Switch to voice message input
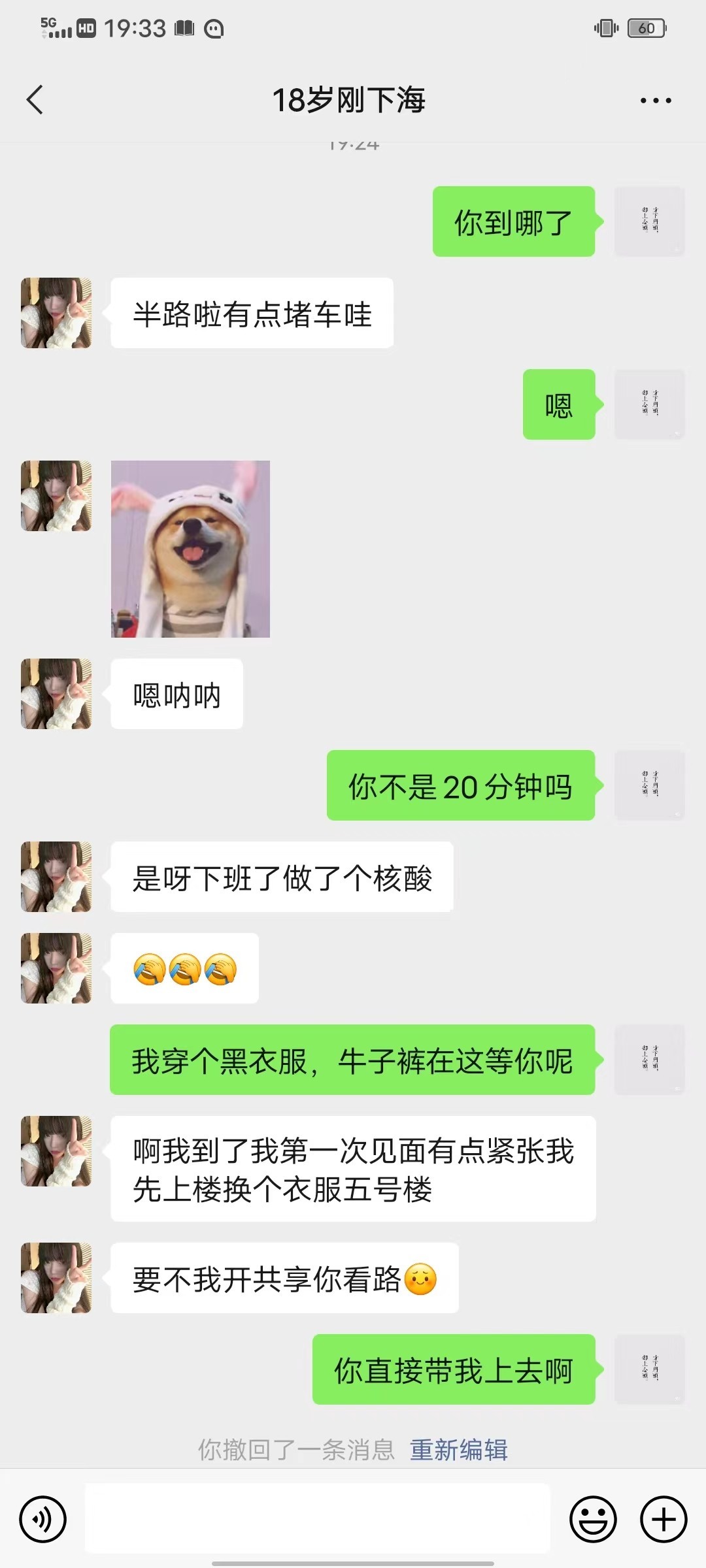This screenshot has height=1568, width=706. click(43, 1520)
